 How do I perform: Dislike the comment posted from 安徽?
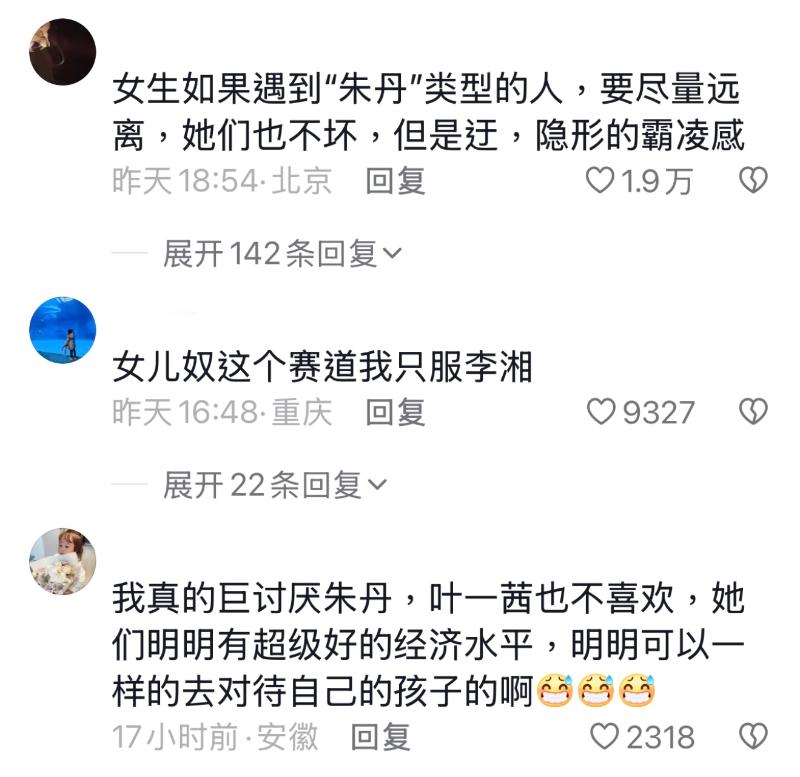click(x=752, y=738)
